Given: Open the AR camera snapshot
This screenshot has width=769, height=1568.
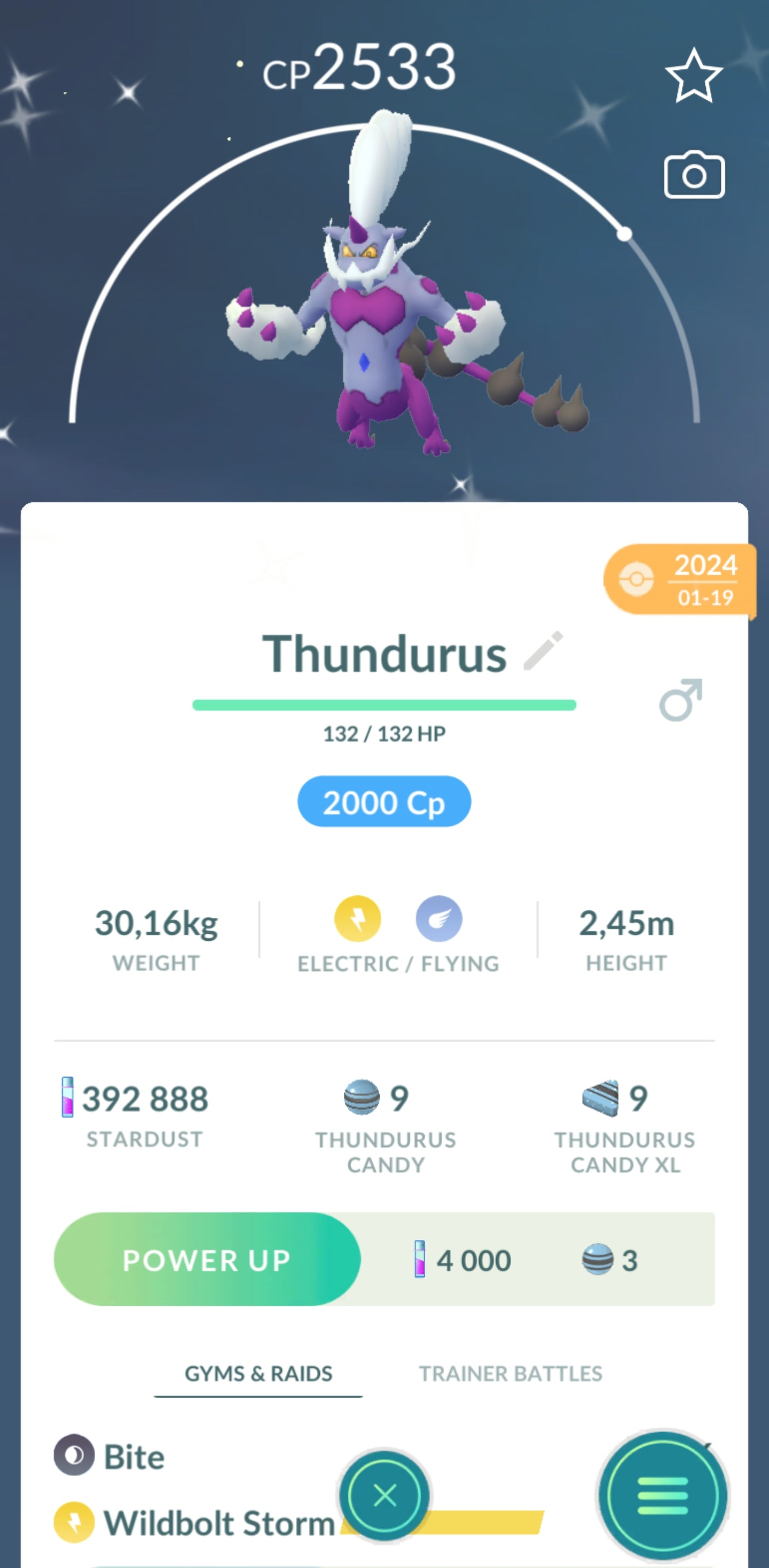Looking at the screenshot, I should coord(694,175).
